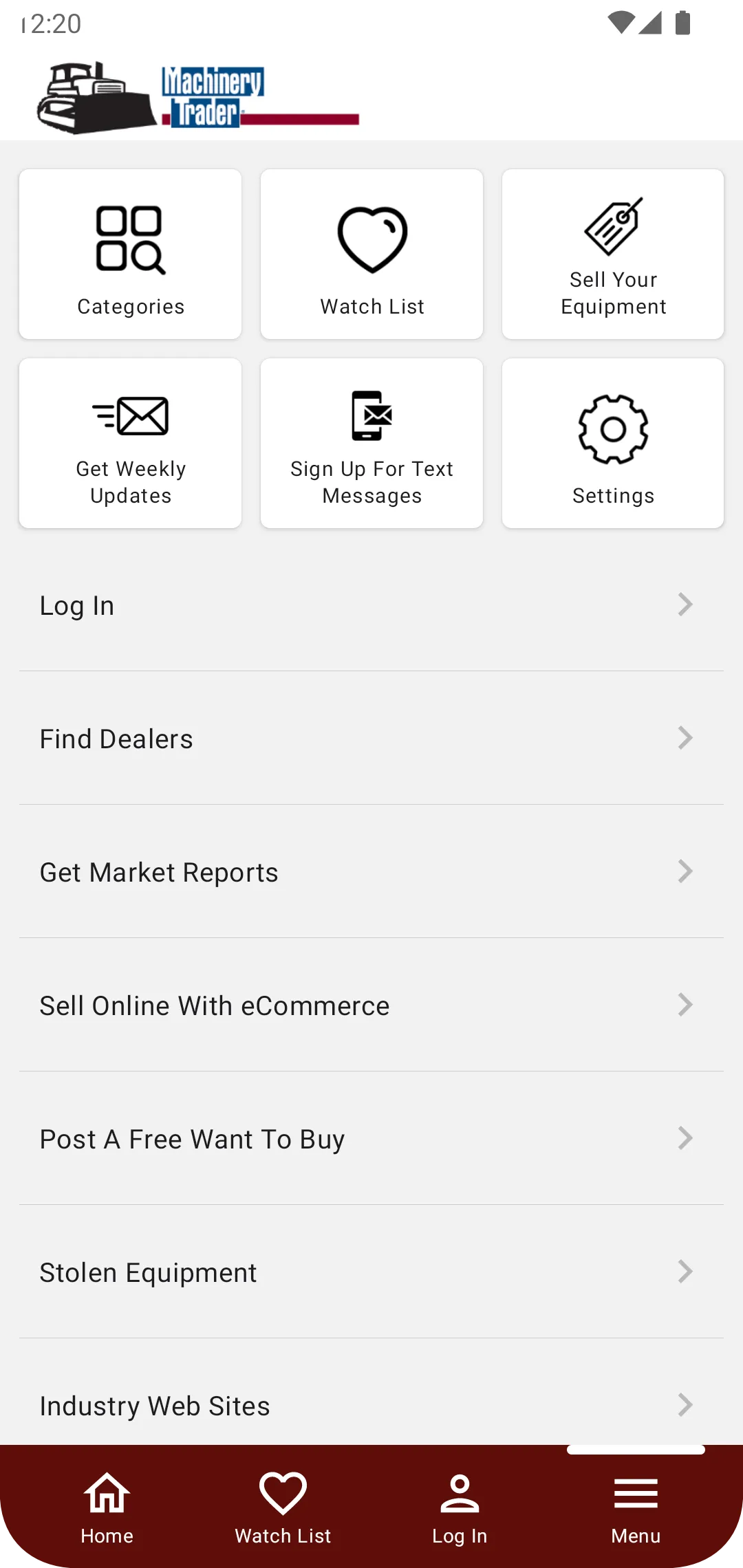Select Post A Free Want To Buy
This screenshot has height=1568, width=743.
pyautogui.click(x=371, y=1138)
